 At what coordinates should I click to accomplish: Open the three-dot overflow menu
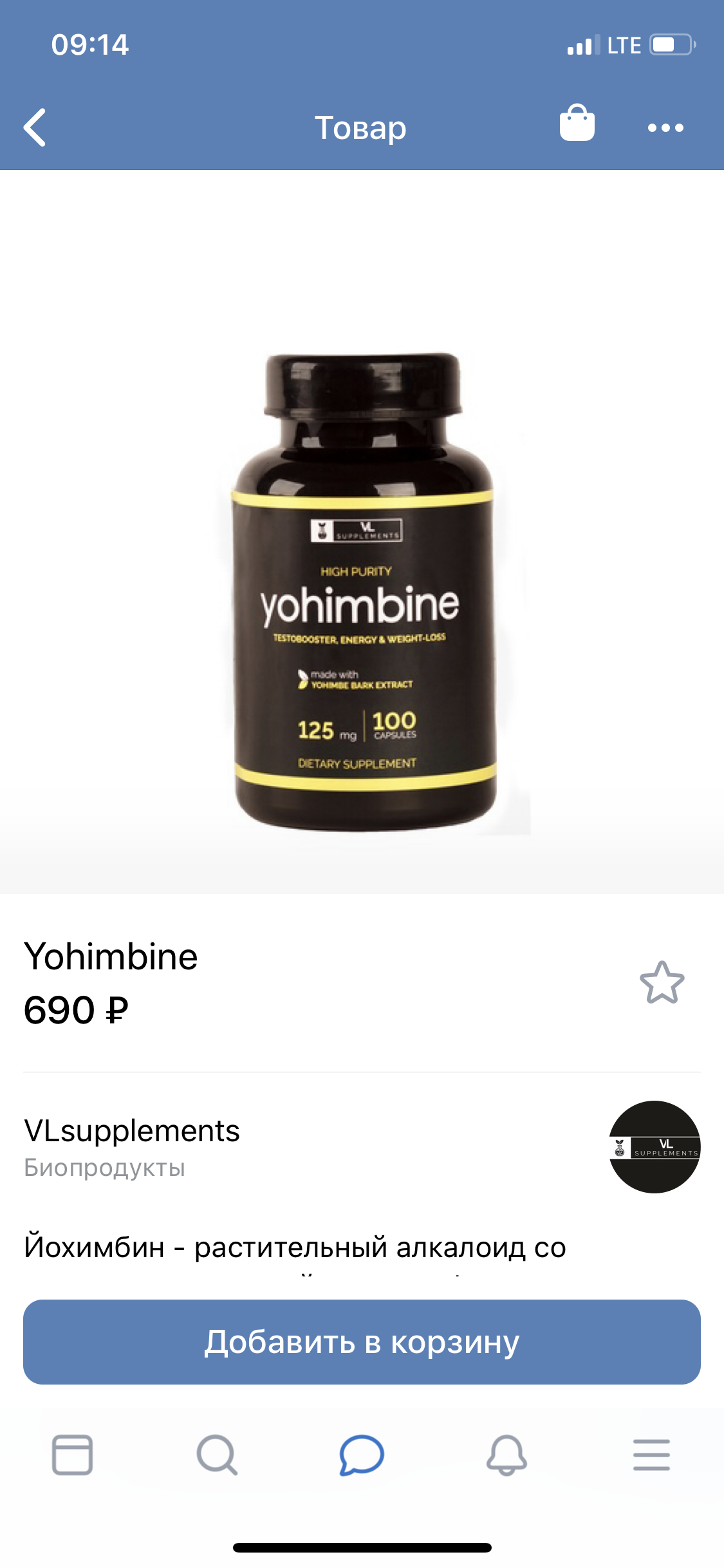(665, 127)
